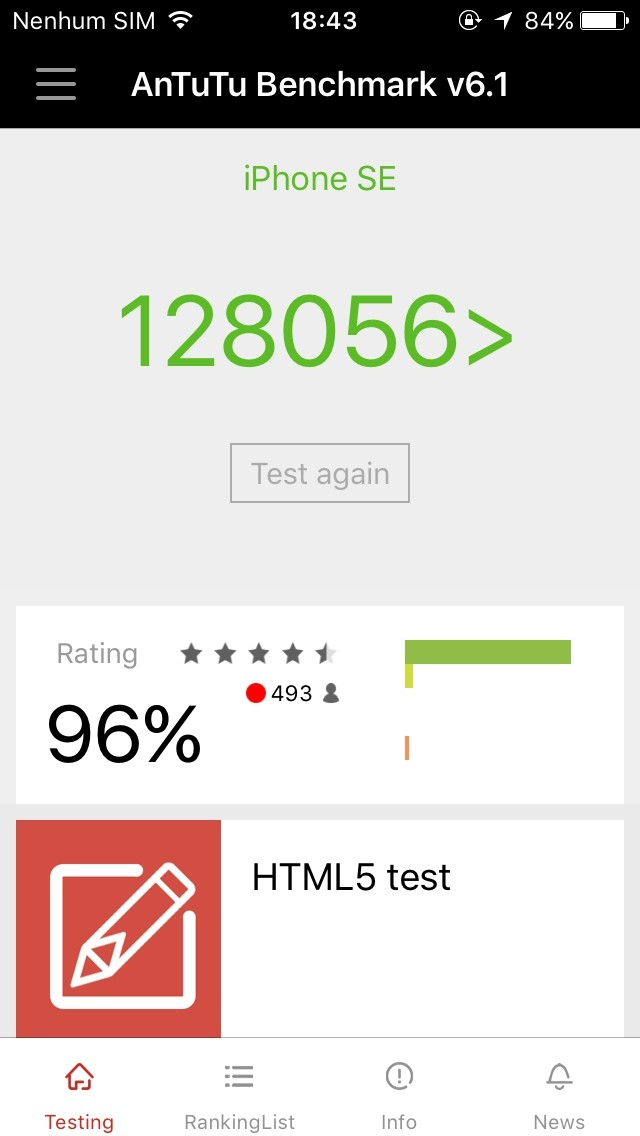Open the 96% rating card
Screen dimensions: 640x1136
[x=320, y=704]
